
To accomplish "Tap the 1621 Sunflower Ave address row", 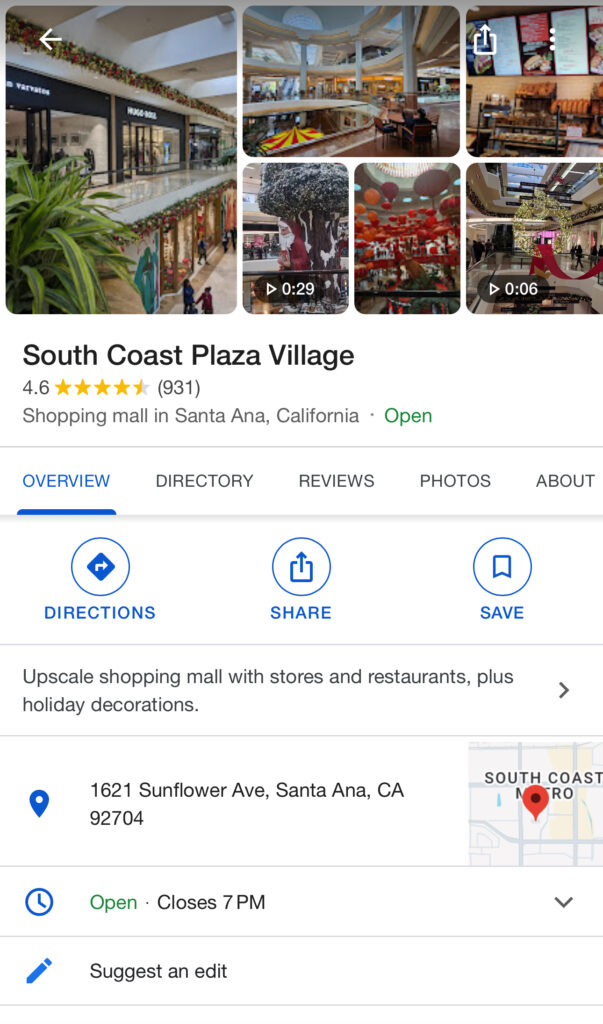I will click(246, 804).
